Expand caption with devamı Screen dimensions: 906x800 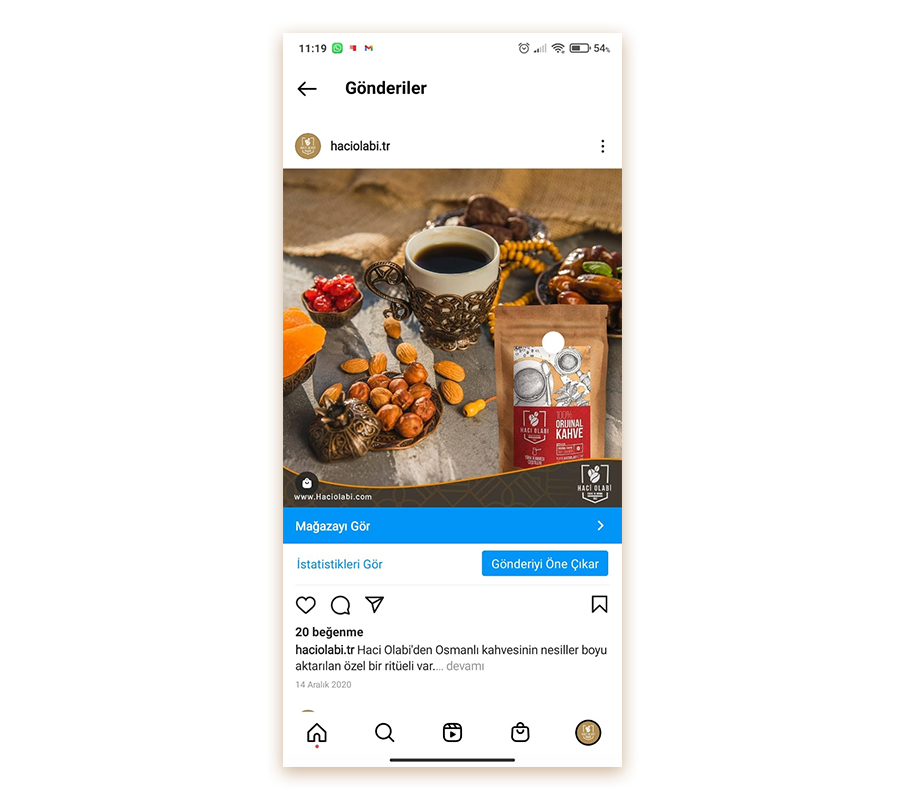[464, 666]
